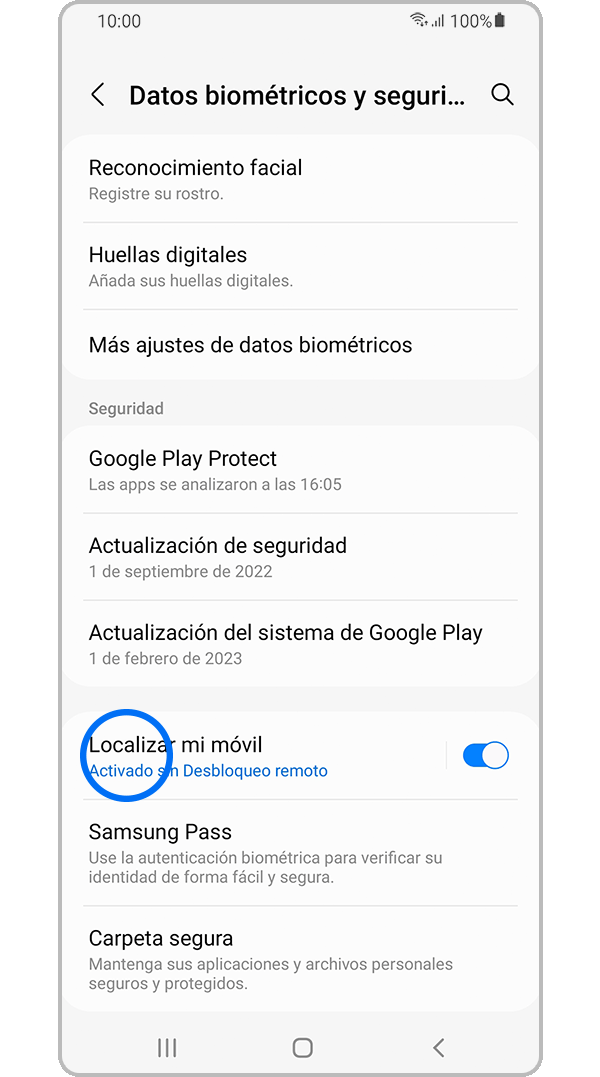Tap the home button in navigation bar
600x1077 pixels.
(302, 1047)
